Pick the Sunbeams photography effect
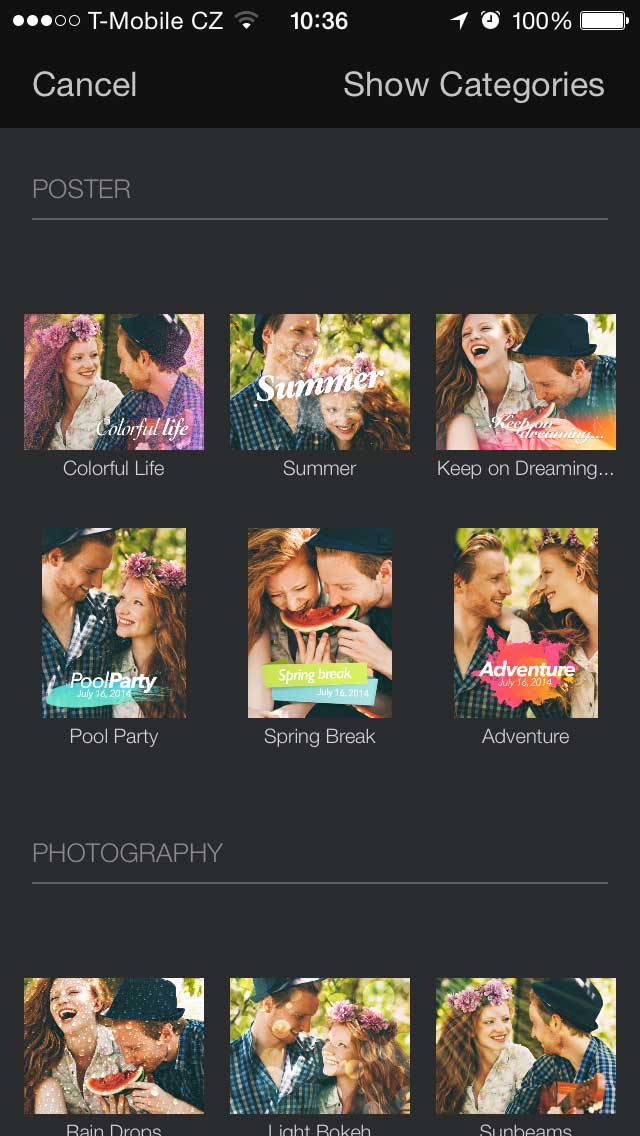The width and height of the screenshot is (640, 1136). click(x=526, y=1046)
